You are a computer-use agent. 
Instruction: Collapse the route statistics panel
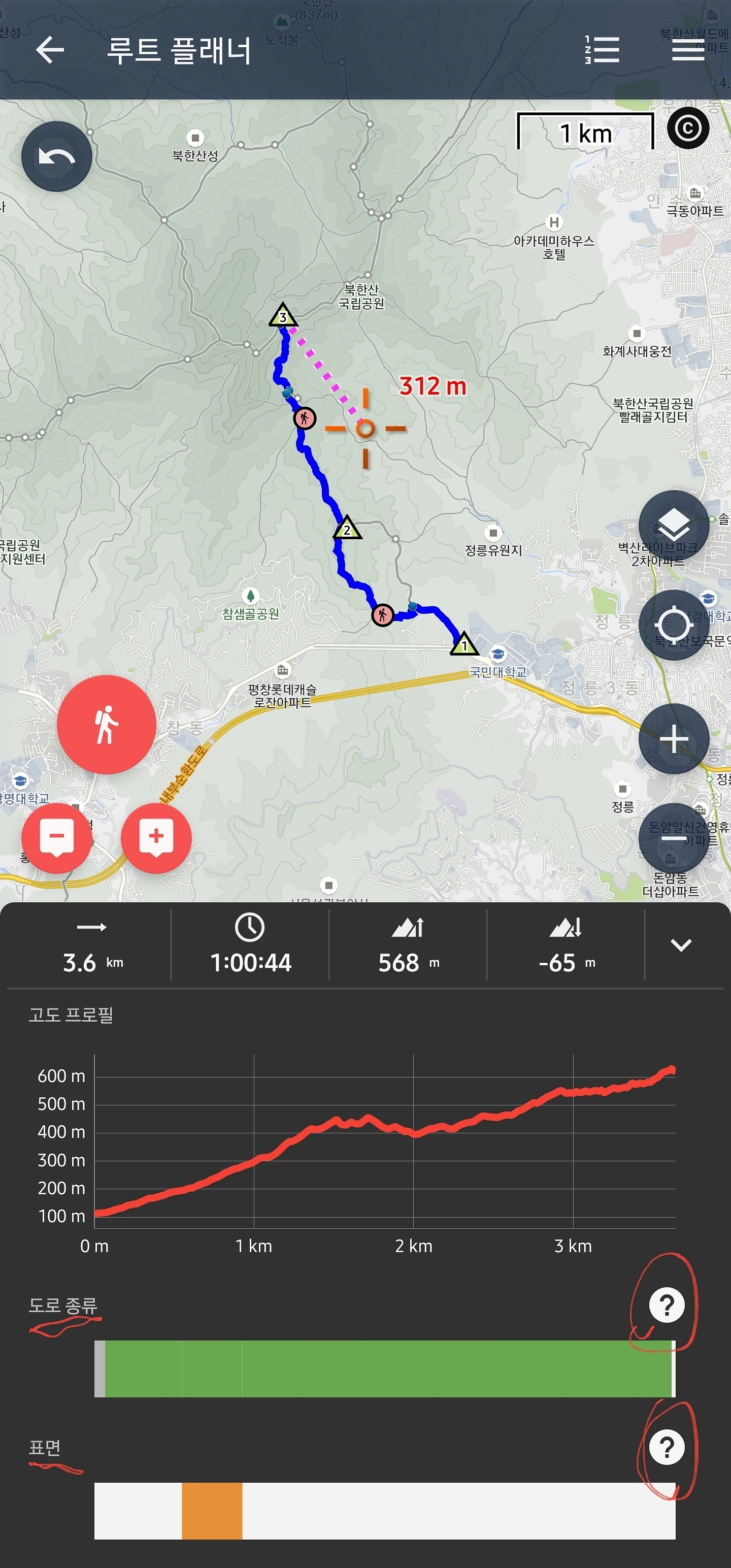click(x=680, y=944)
